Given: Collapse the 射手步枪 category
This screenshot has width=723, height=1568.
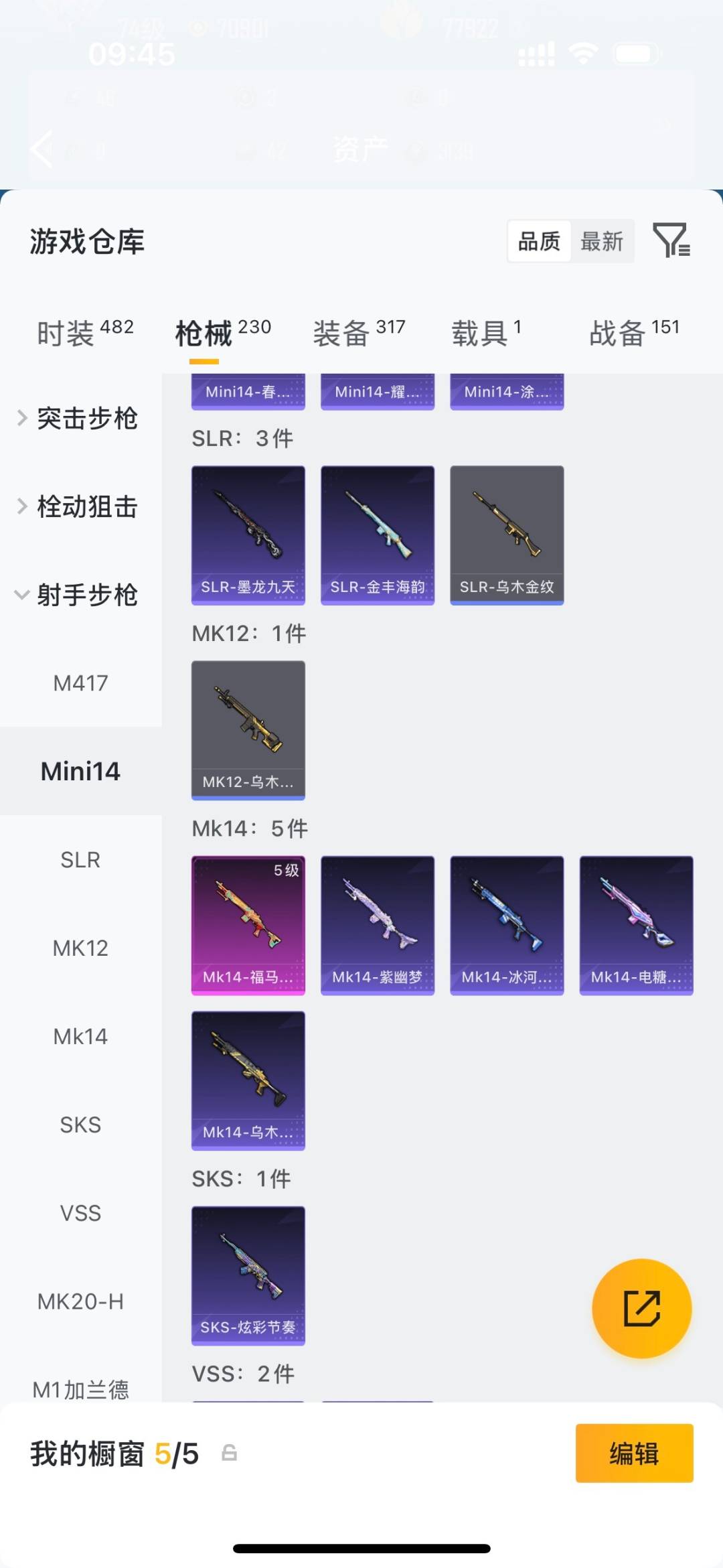Looking at the screenshot, I should (86, 594).
